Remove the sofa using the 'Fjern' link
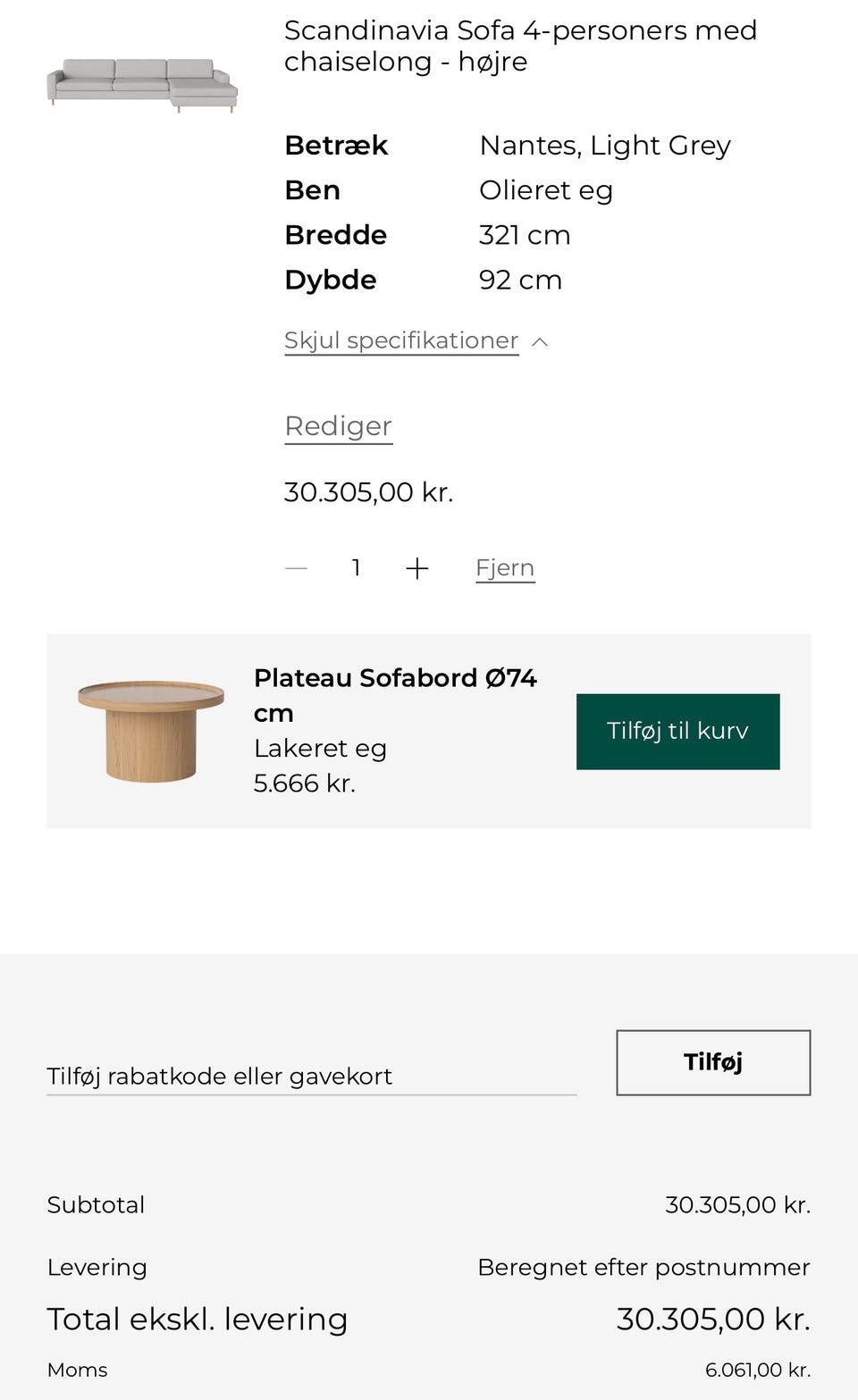858x1400 pixels. 504,567
